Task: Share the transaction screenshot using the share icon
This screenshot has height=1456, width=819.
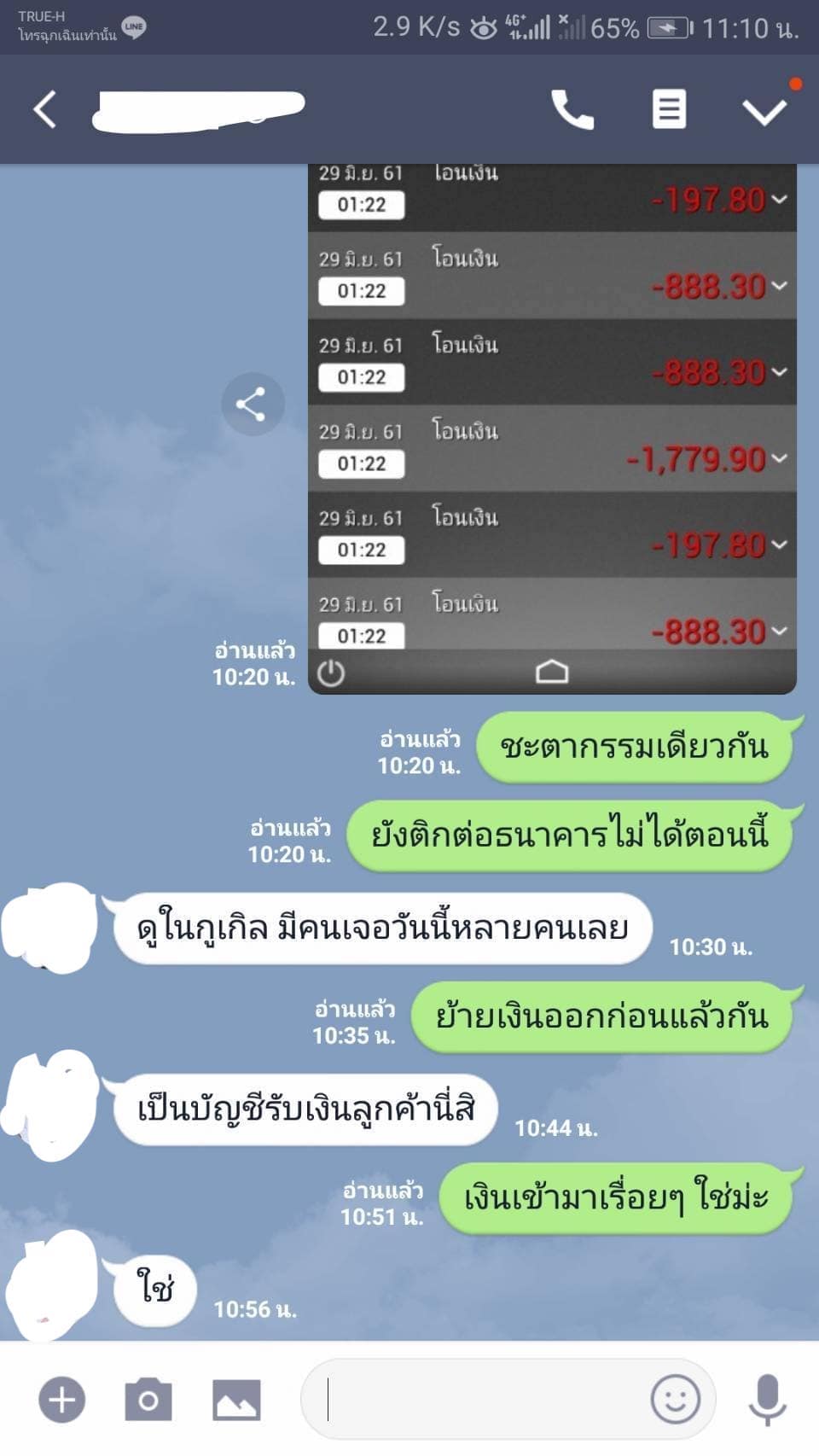Action: [253, 403]
